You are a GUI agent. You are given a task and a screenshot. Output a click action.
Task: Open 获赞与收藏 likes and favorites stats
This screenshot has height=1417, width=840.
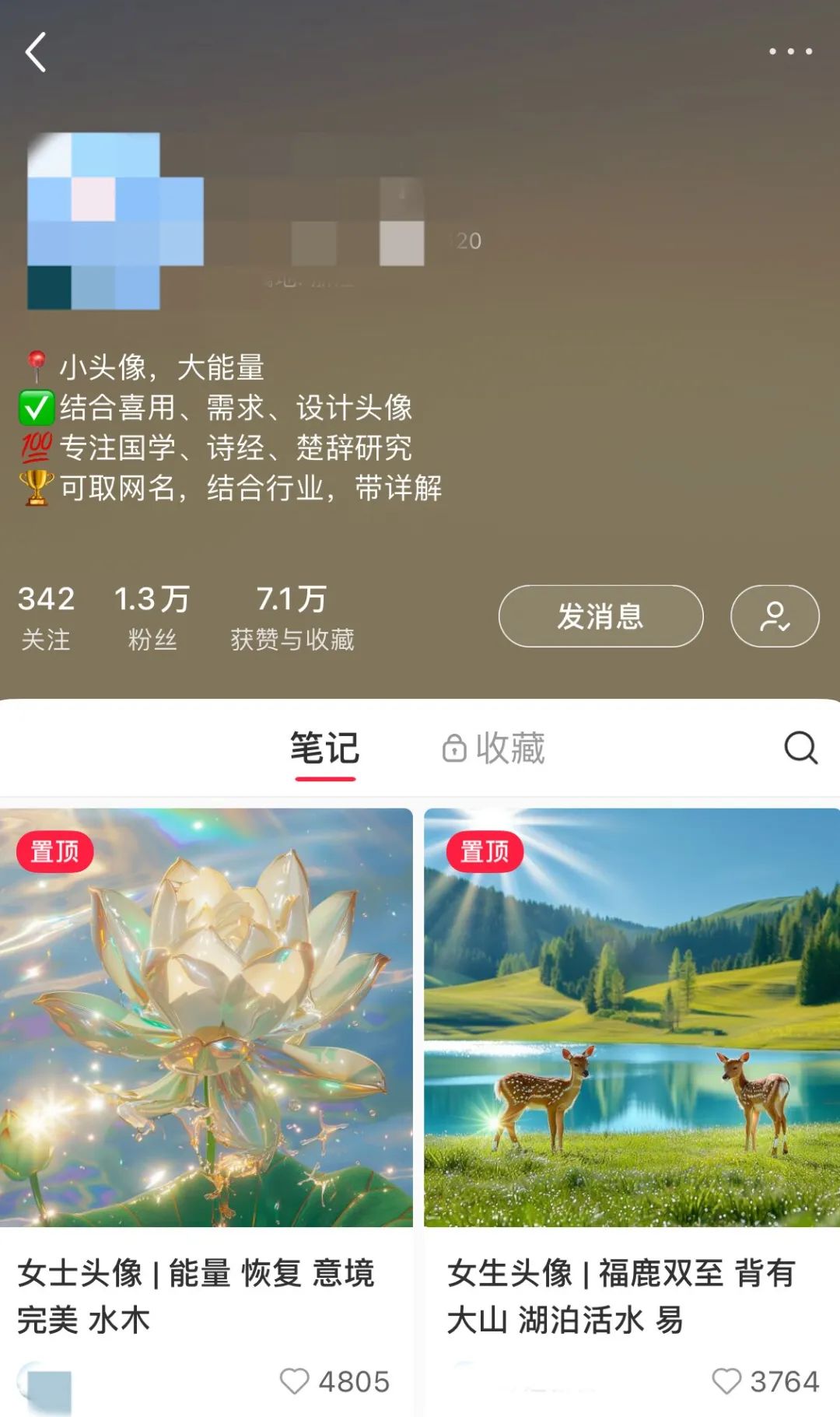(292, 617)
